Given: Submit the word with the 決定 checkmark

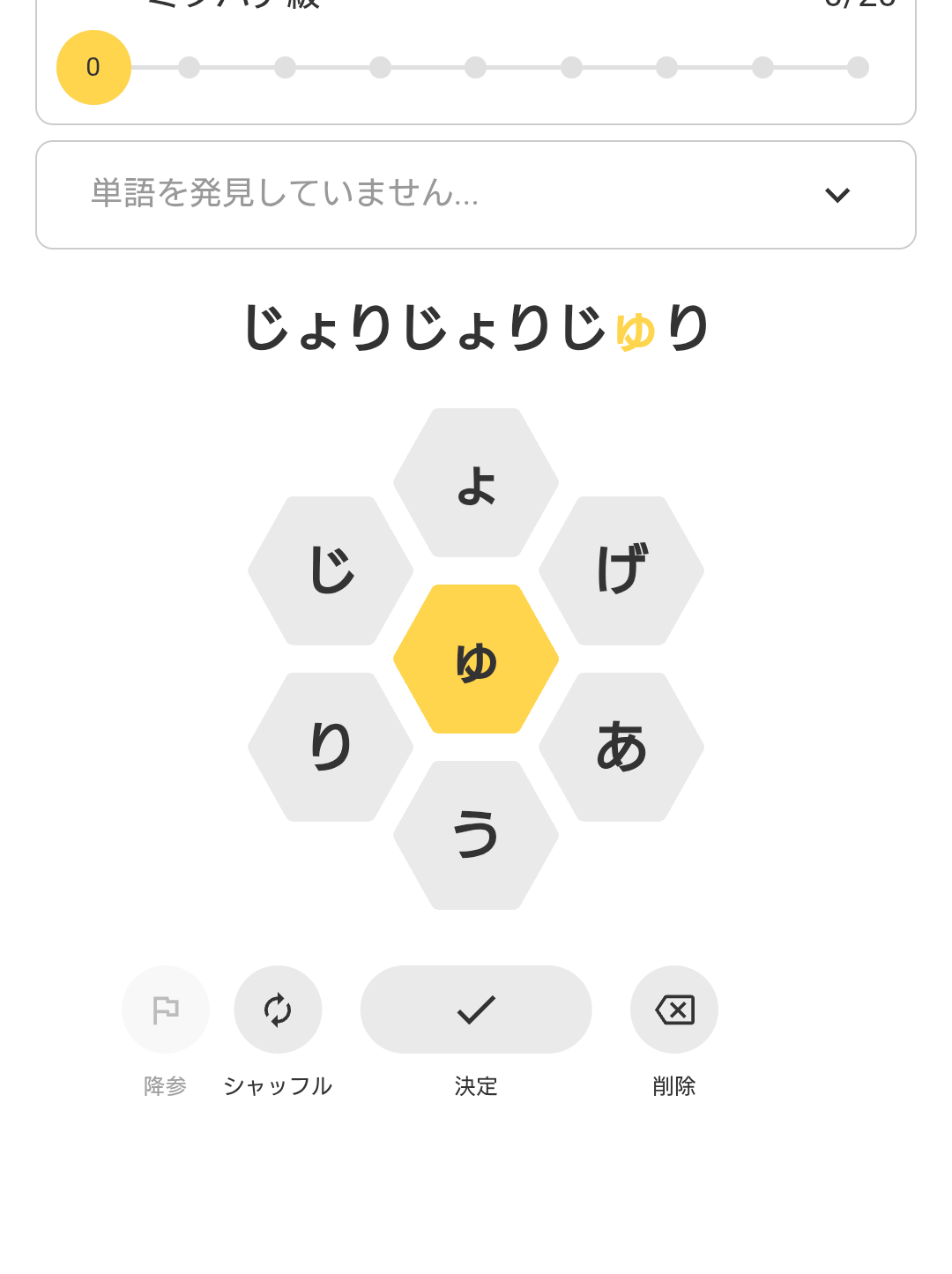Looking at the screenshot, I should [x=476, y=1010].
